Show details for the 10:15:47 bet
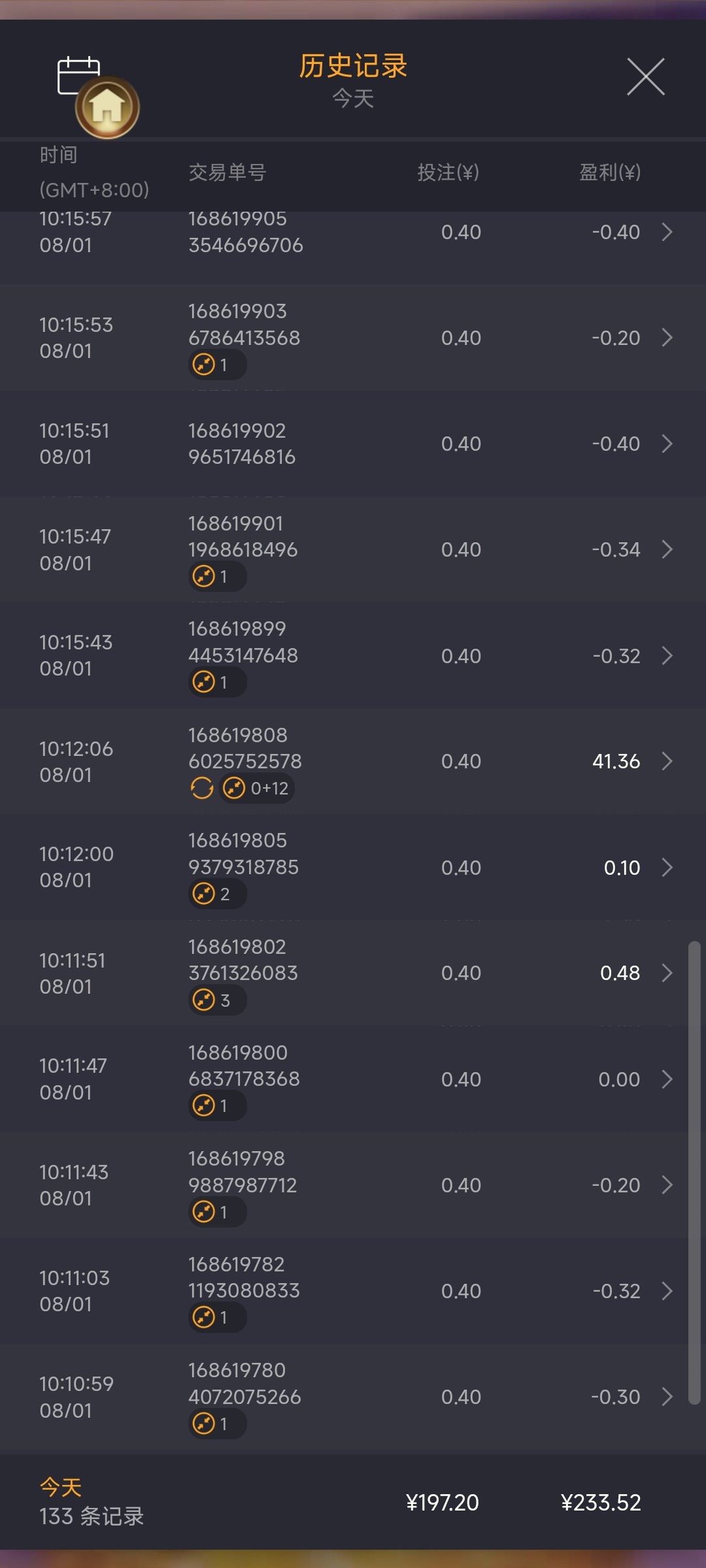This screenshot has height=1568, width=706. point(666,550)
